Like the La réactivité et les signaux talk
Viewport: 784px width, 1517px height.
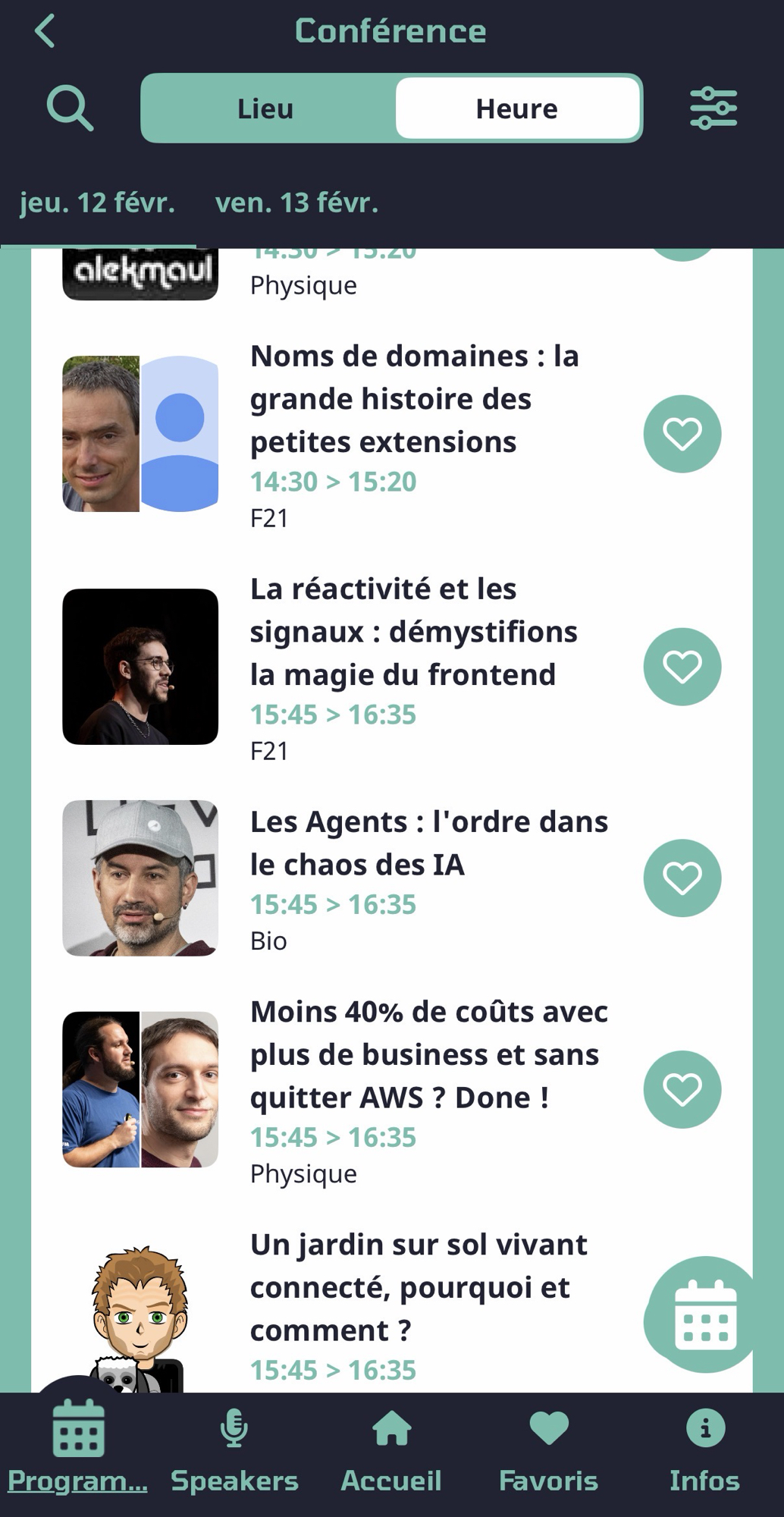point(682,667)
